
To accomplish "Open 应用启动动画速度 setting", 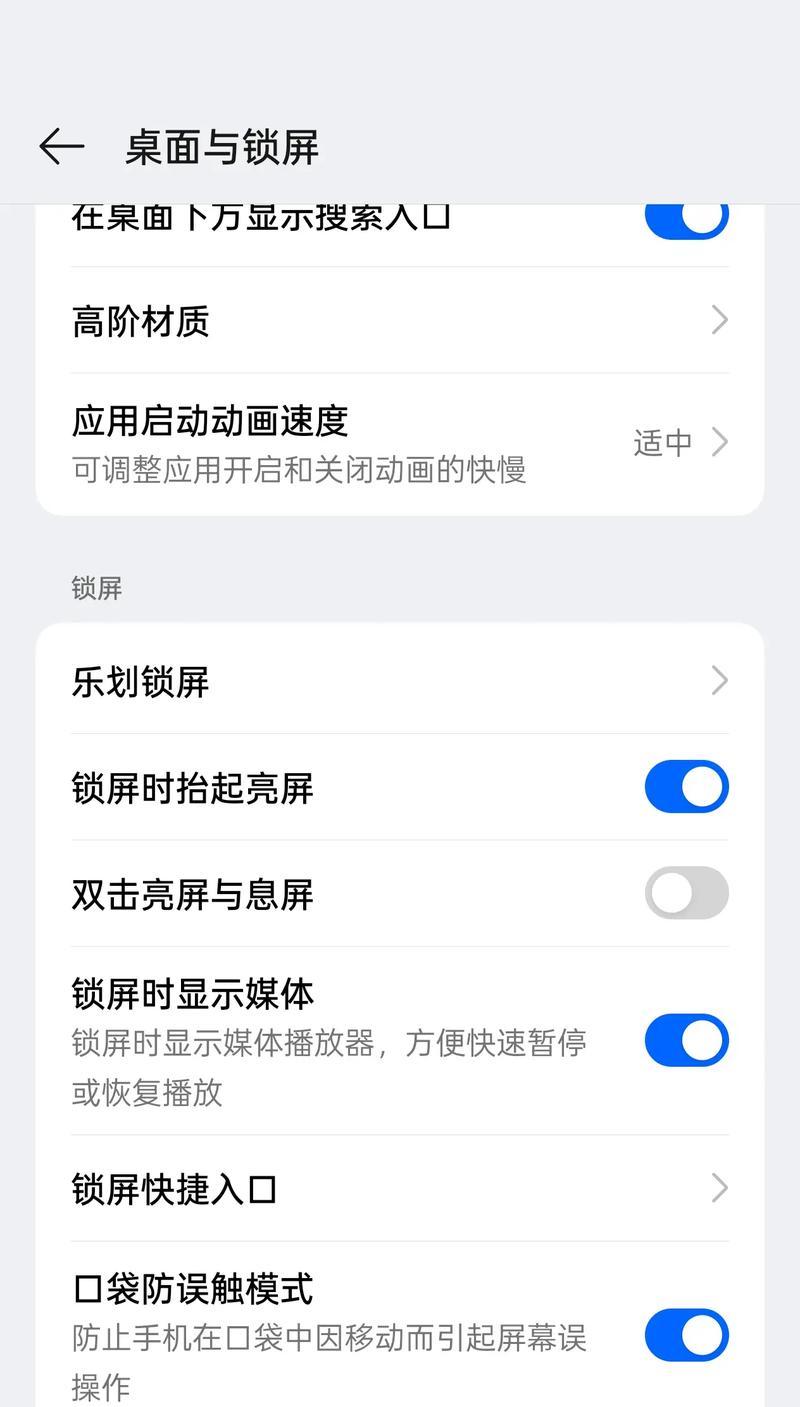I will point(400,442).
